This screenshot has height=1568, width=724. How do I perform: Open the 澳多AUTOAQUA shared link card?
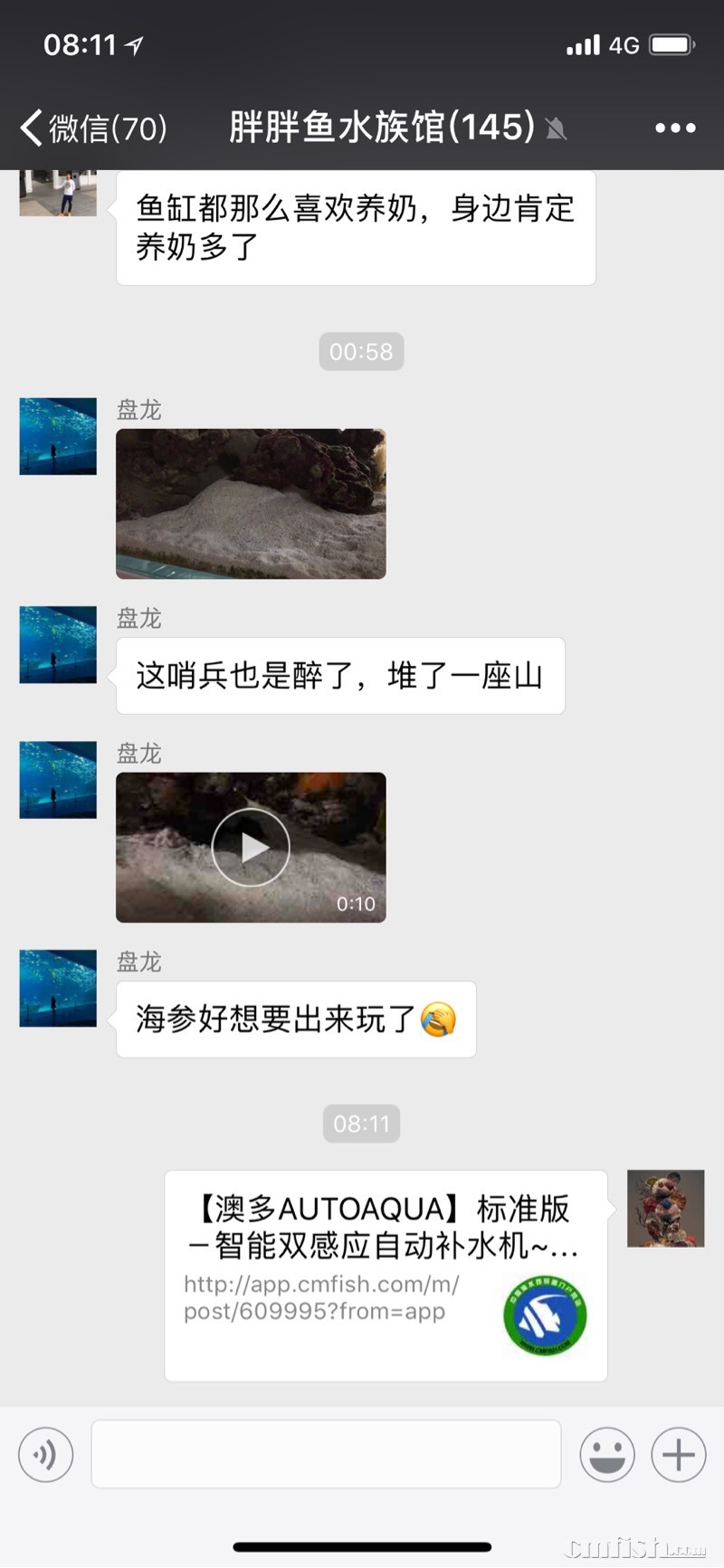pyautogui.click(x=386, y=1275)
